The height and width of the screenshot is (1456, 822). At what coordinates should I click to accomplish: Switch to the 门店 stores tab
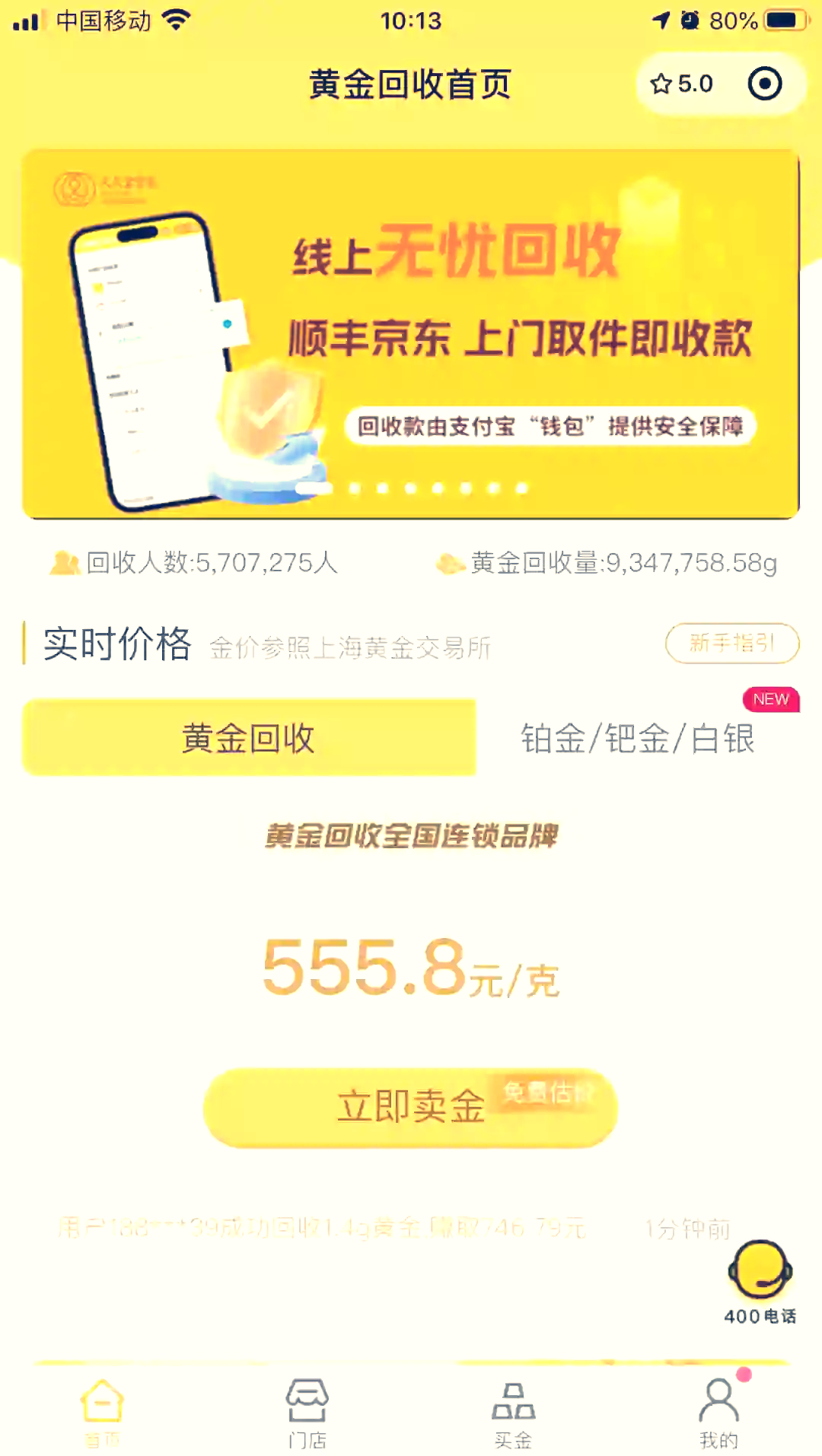coord(307,1413)
